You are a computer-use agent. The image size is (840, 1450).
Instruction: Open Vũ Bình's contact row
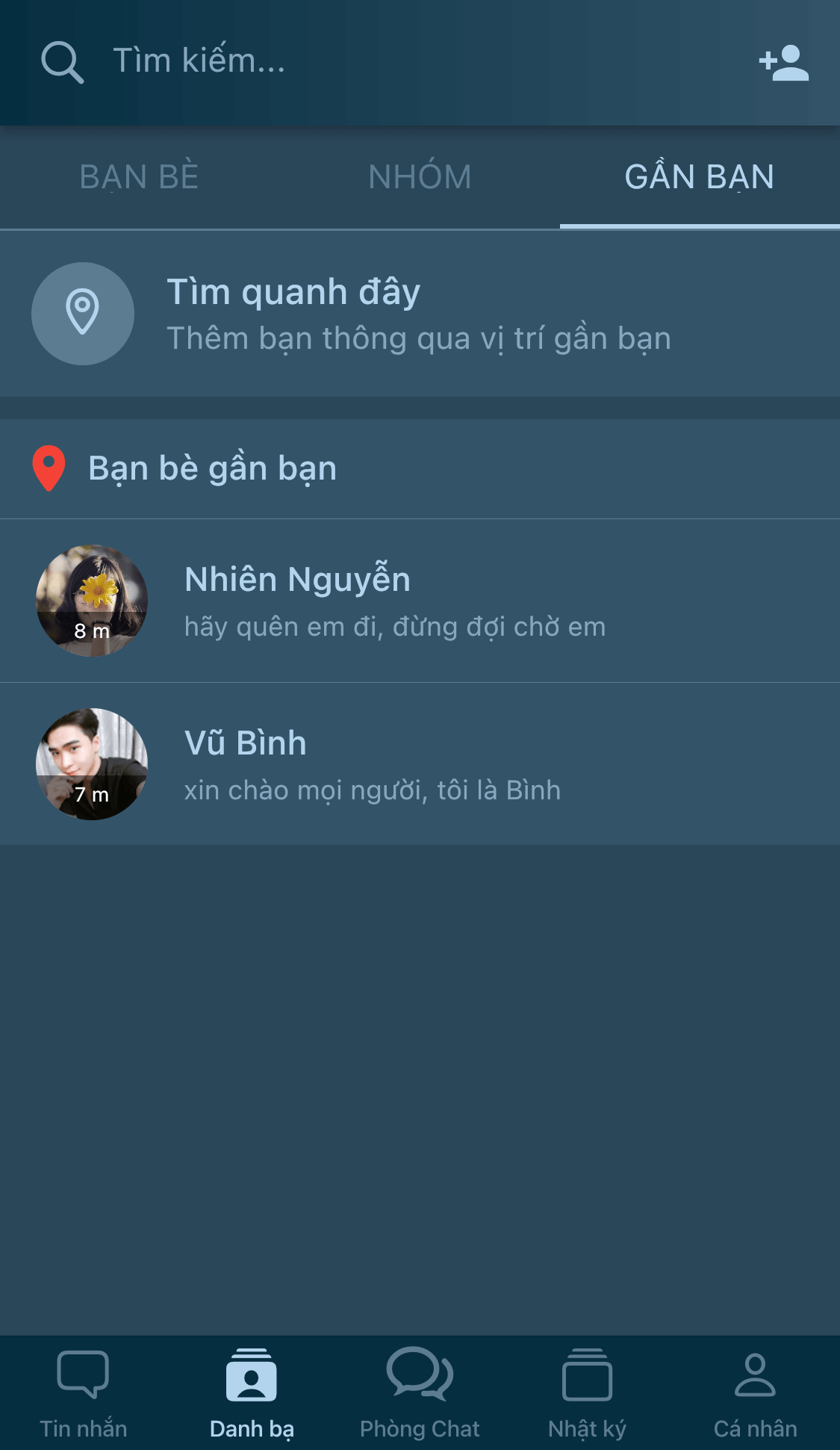coord(418,764)
